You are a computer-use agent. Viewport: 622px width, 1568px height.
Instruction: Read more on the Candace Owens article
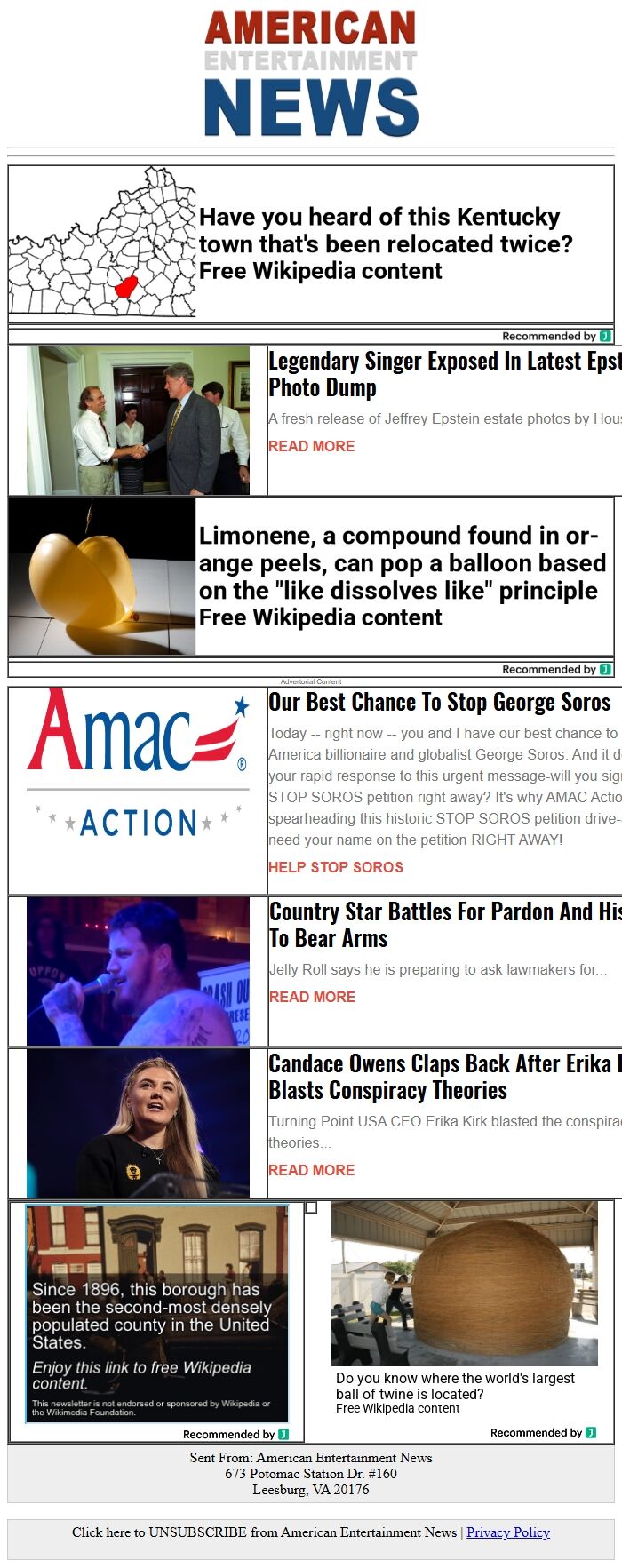click(x=311, y=1170)
